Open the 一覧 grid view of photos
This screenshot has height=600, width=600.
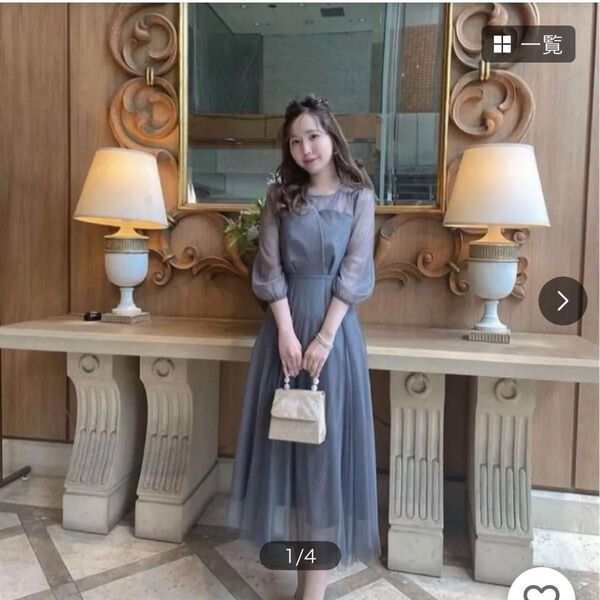pyautogui.click(x=529, y=44)
